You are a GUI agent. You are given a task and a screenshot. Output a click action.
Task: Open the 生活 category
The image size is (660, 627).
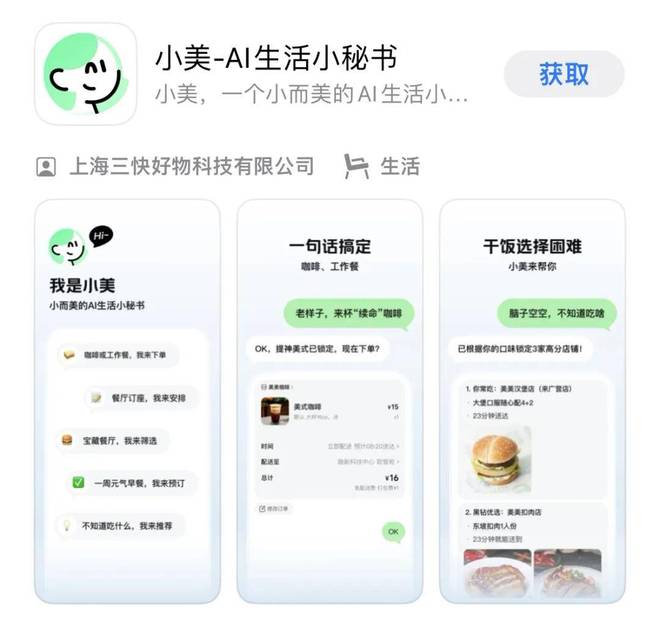coord(383,166)
